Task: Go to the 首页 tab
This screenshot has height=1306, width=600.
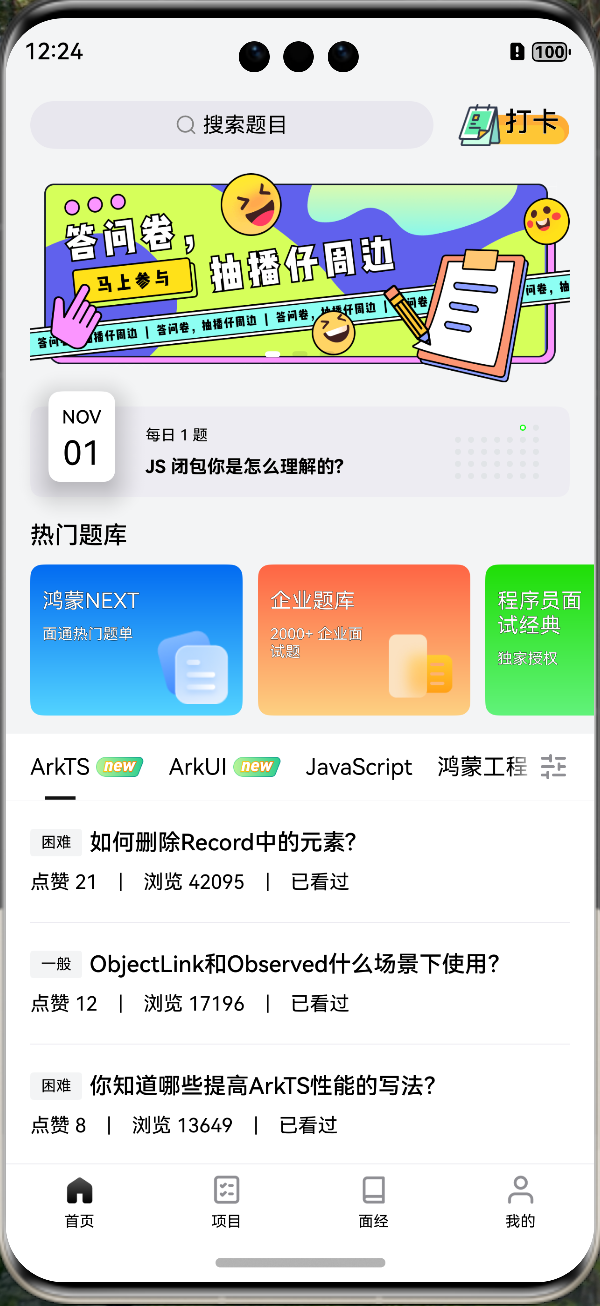Action: [79, 1201]
